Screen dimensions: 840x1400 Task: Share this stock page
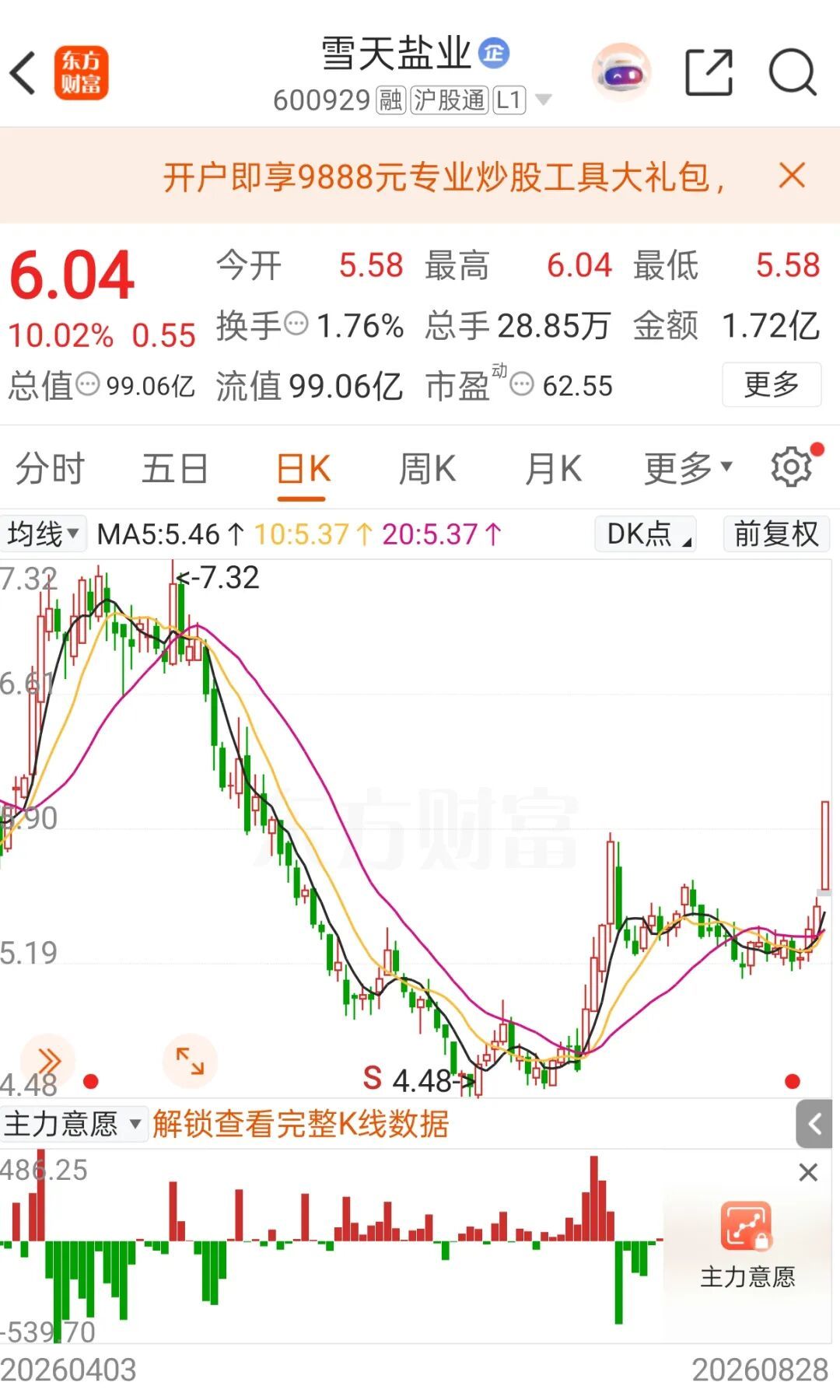pyautogui.click(x=709, y=72)
